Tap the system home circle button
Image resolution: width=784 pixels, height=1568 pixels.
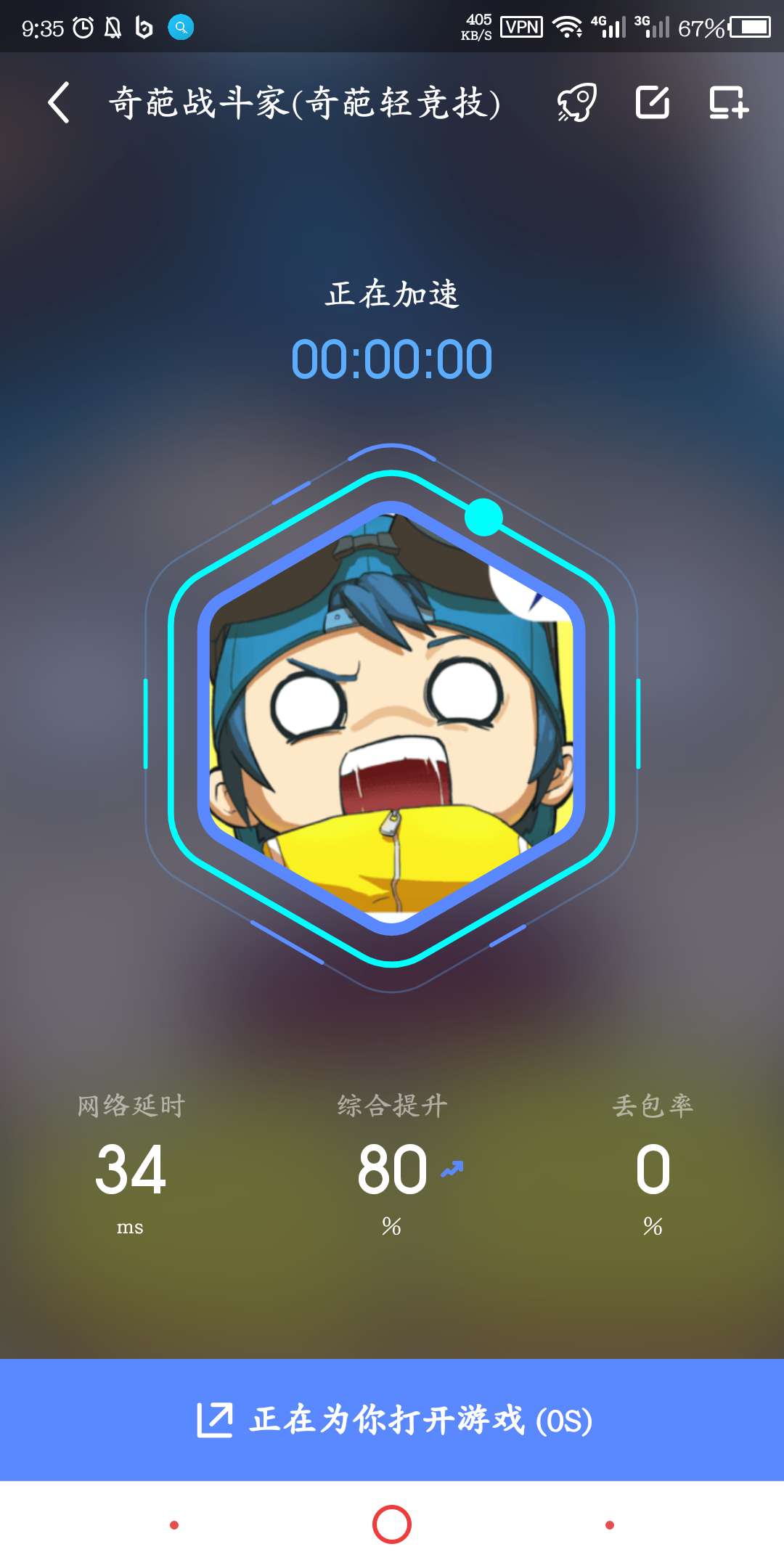(392, 1524)
